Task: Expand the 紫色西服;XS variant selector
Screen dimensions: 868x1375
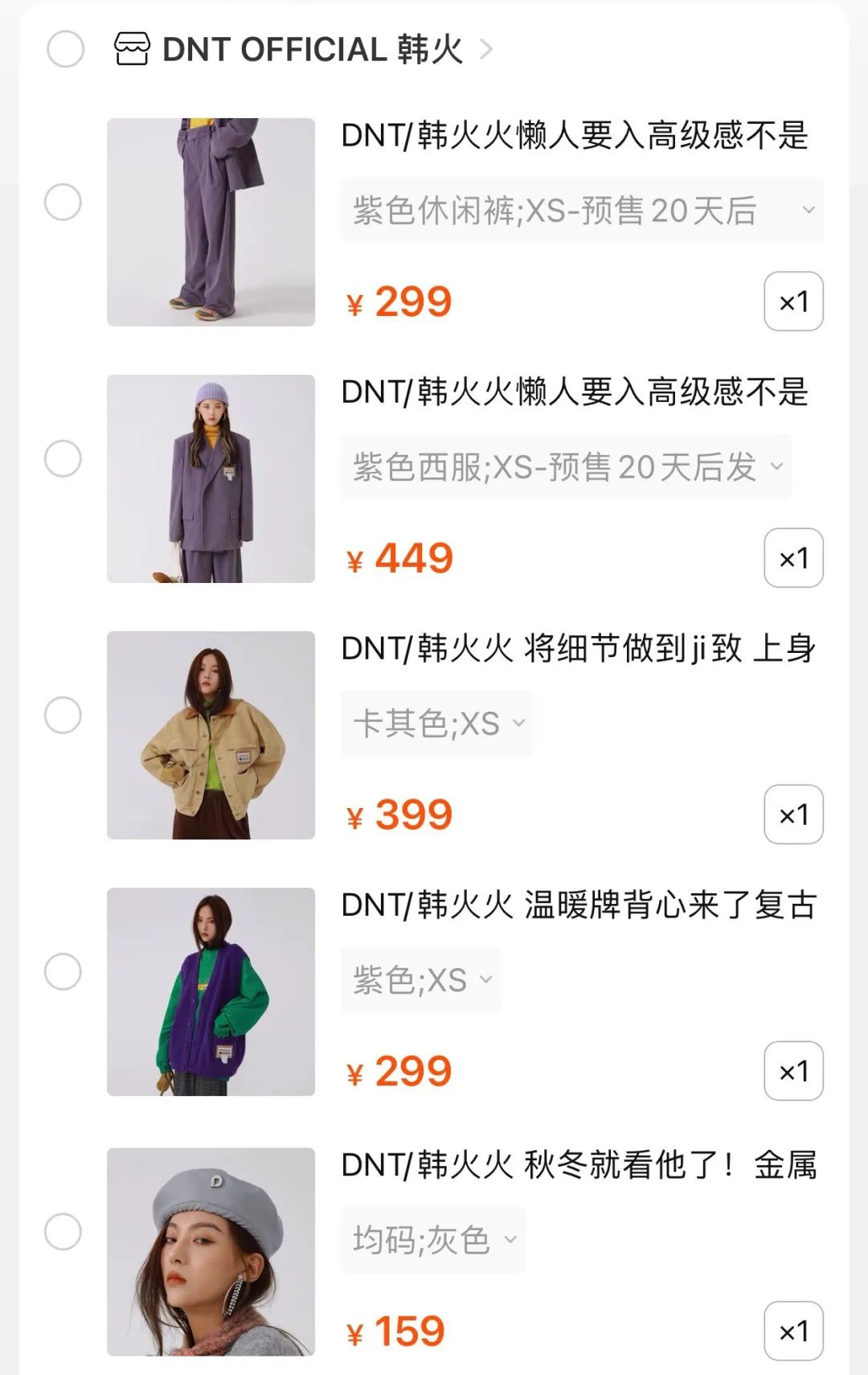Action: [566, 467]
